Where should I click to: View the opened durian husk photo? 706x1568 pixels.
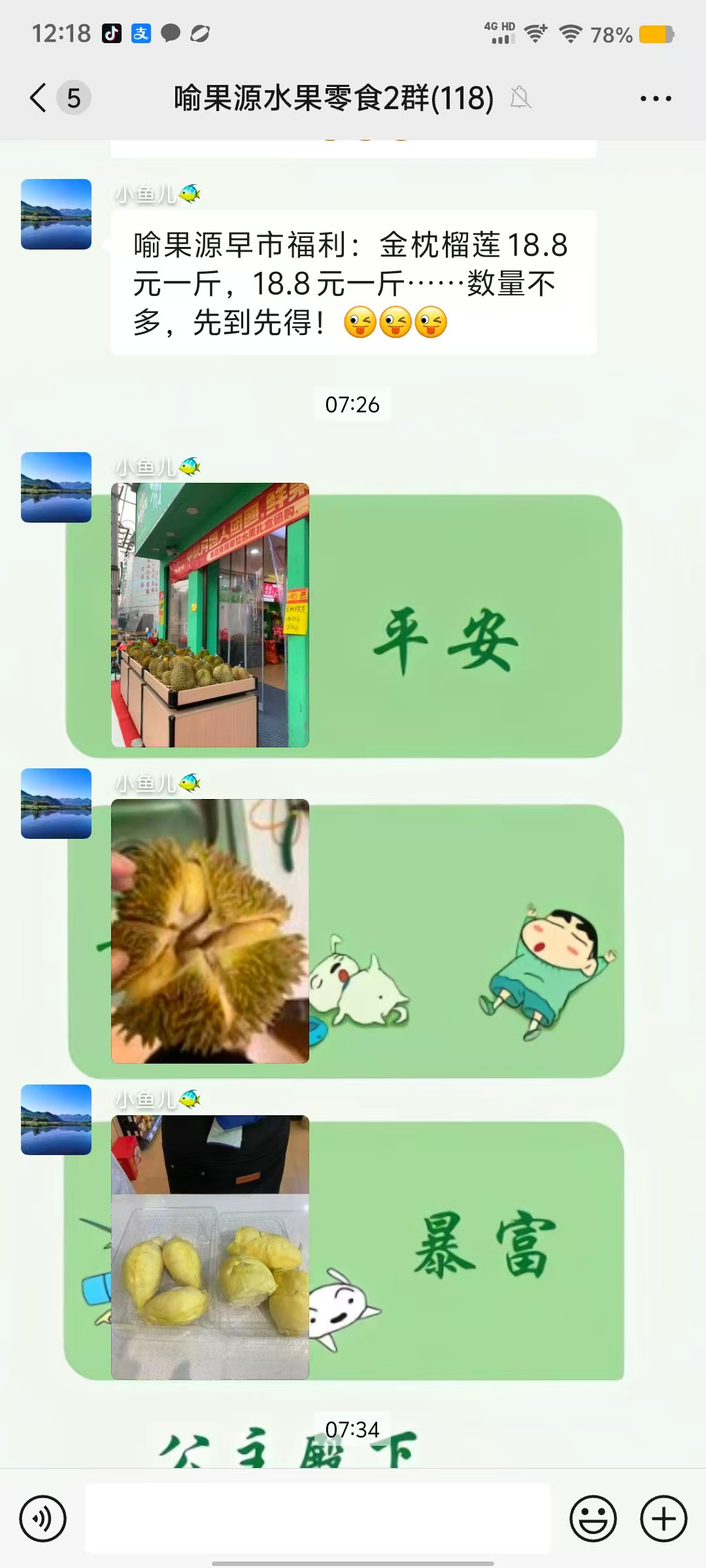tap(210, 931)
